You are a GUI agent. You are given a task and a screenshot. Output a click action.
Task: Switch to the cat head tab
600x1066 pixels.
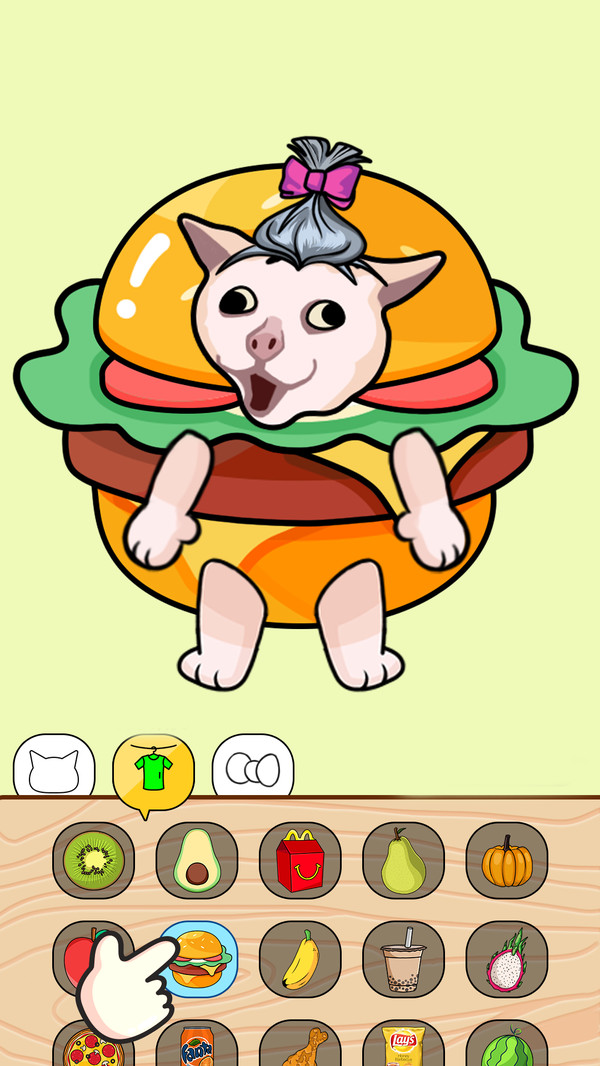click(54, 769)
